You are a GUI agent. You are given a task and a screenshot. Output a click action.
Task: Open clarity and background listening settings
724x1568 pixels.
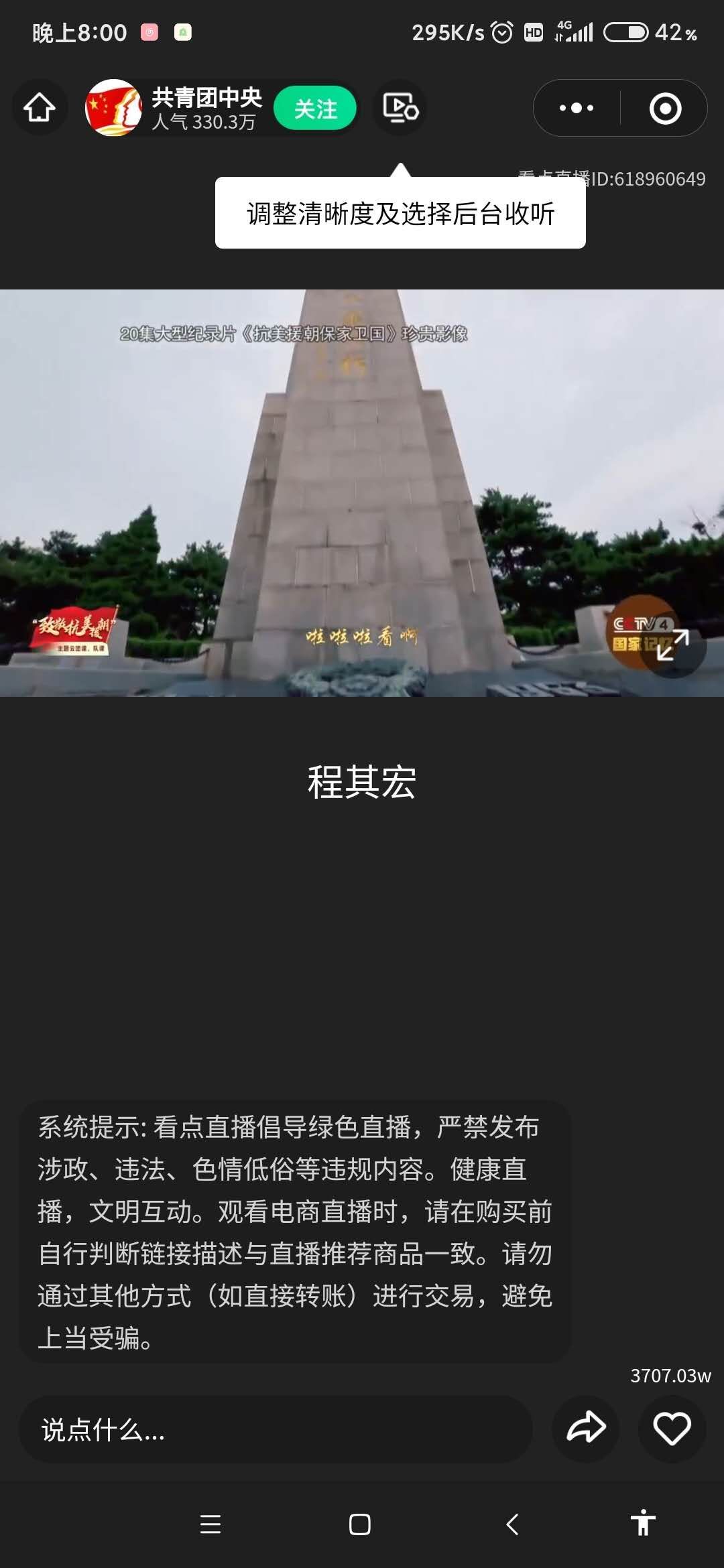tap(400, 108)
